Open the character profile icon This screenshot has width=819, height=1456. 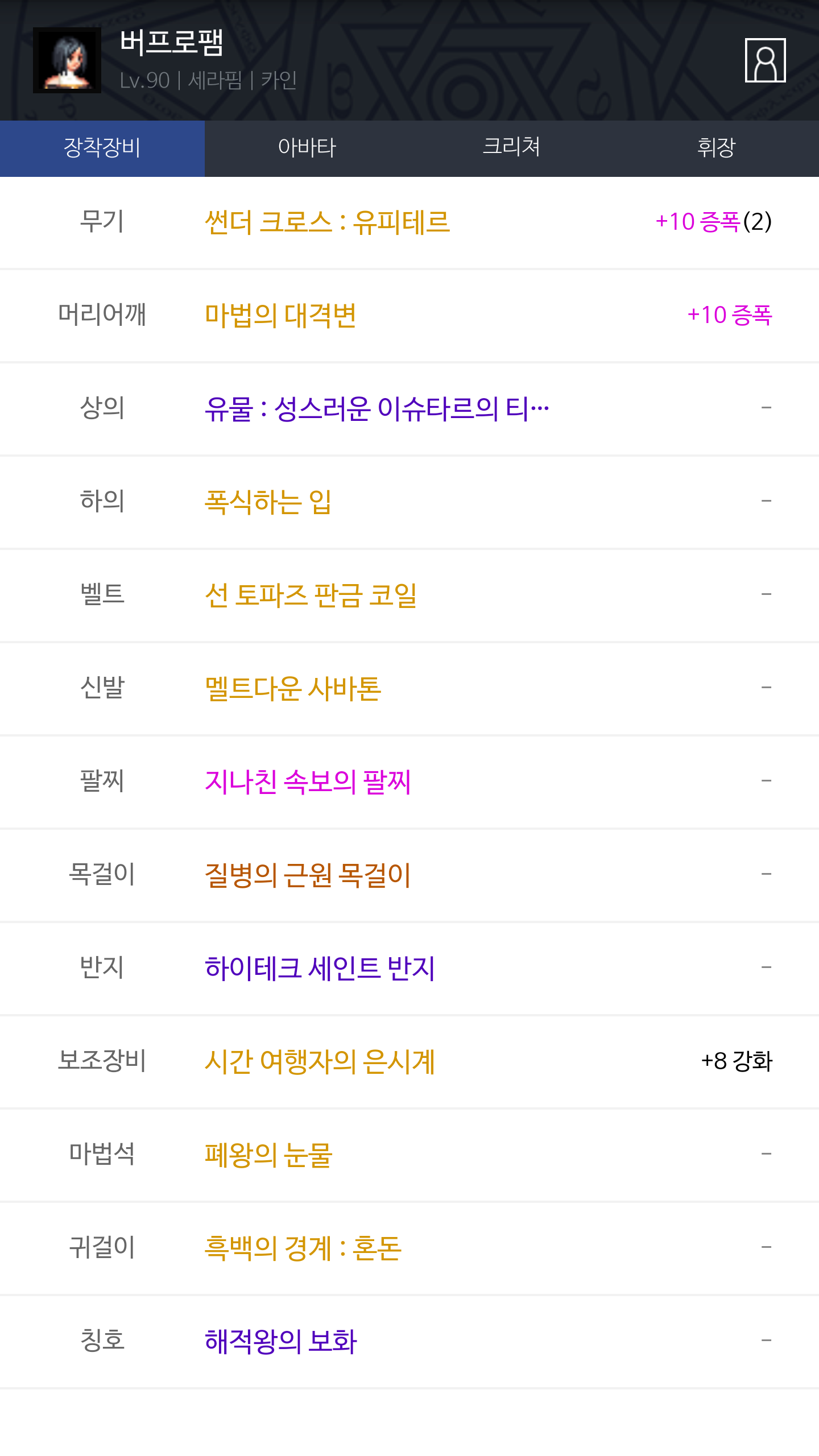tap(765, 60)
